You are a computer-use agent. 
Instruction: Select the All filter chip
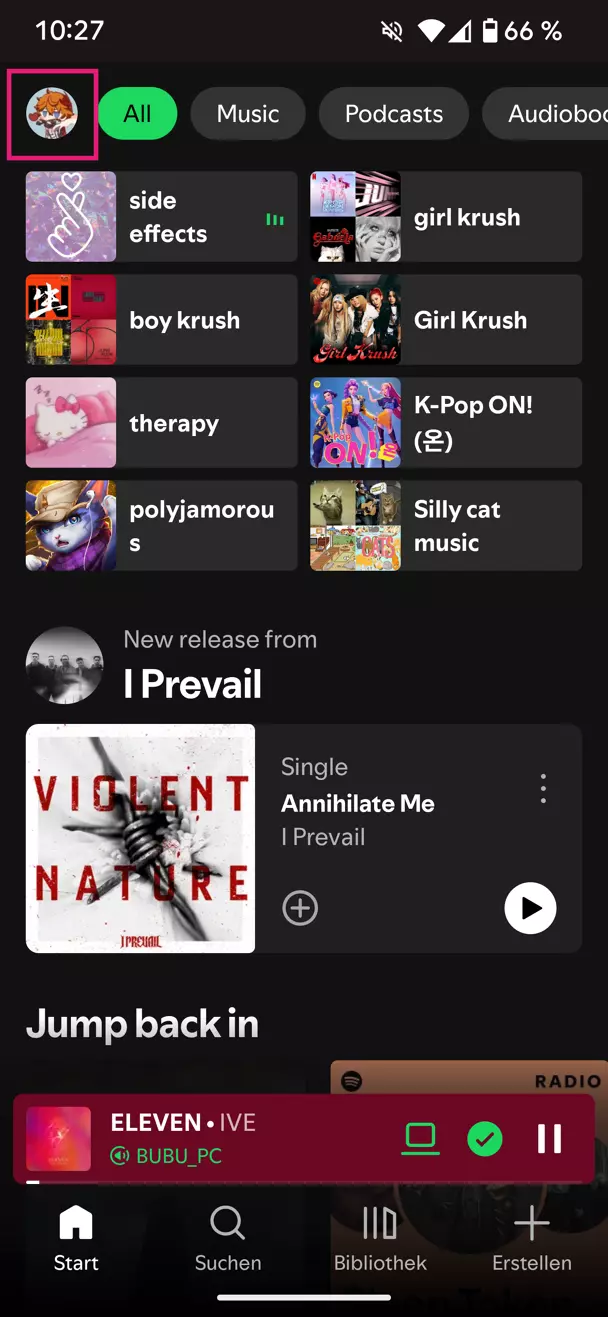(137, 114)
